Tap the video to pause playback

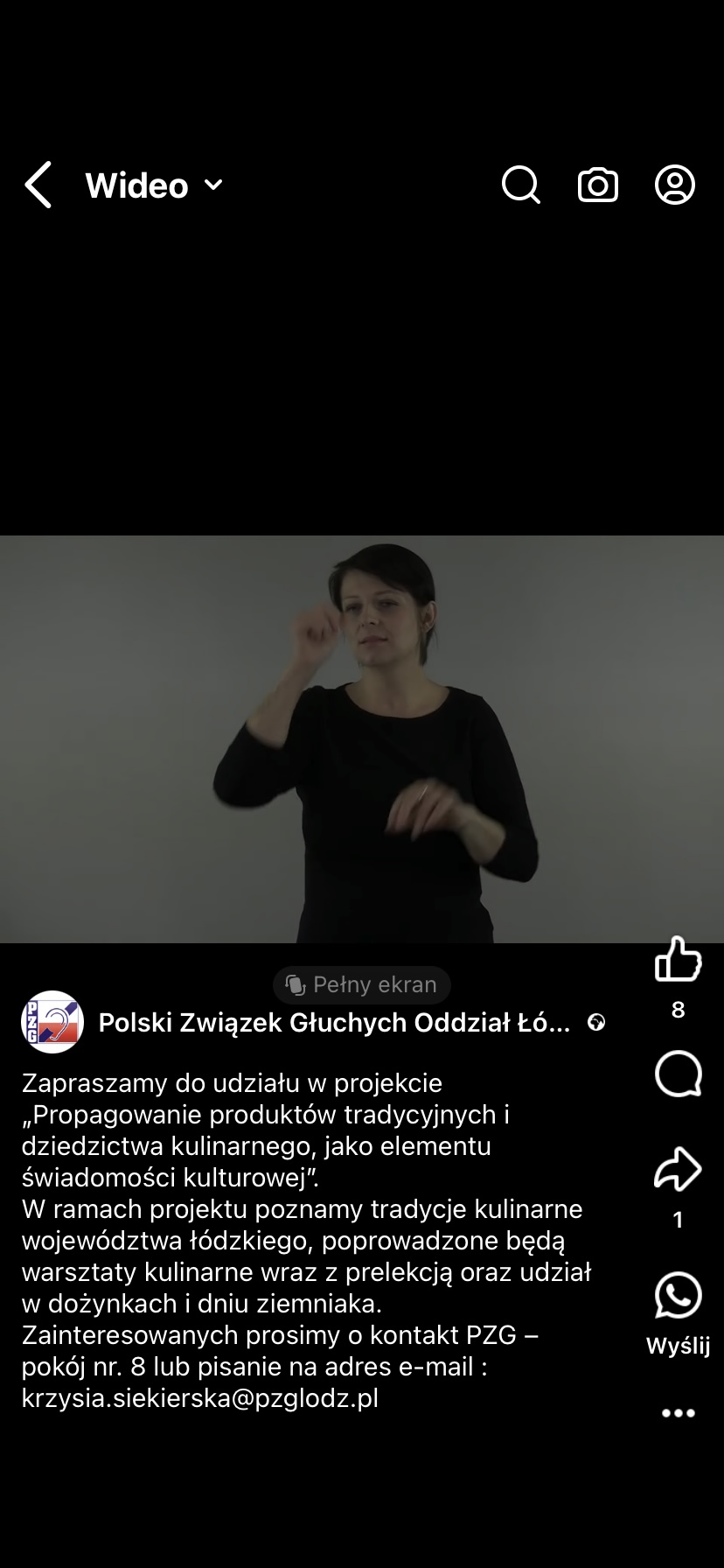pyautogui.click(x=362, y=739)
